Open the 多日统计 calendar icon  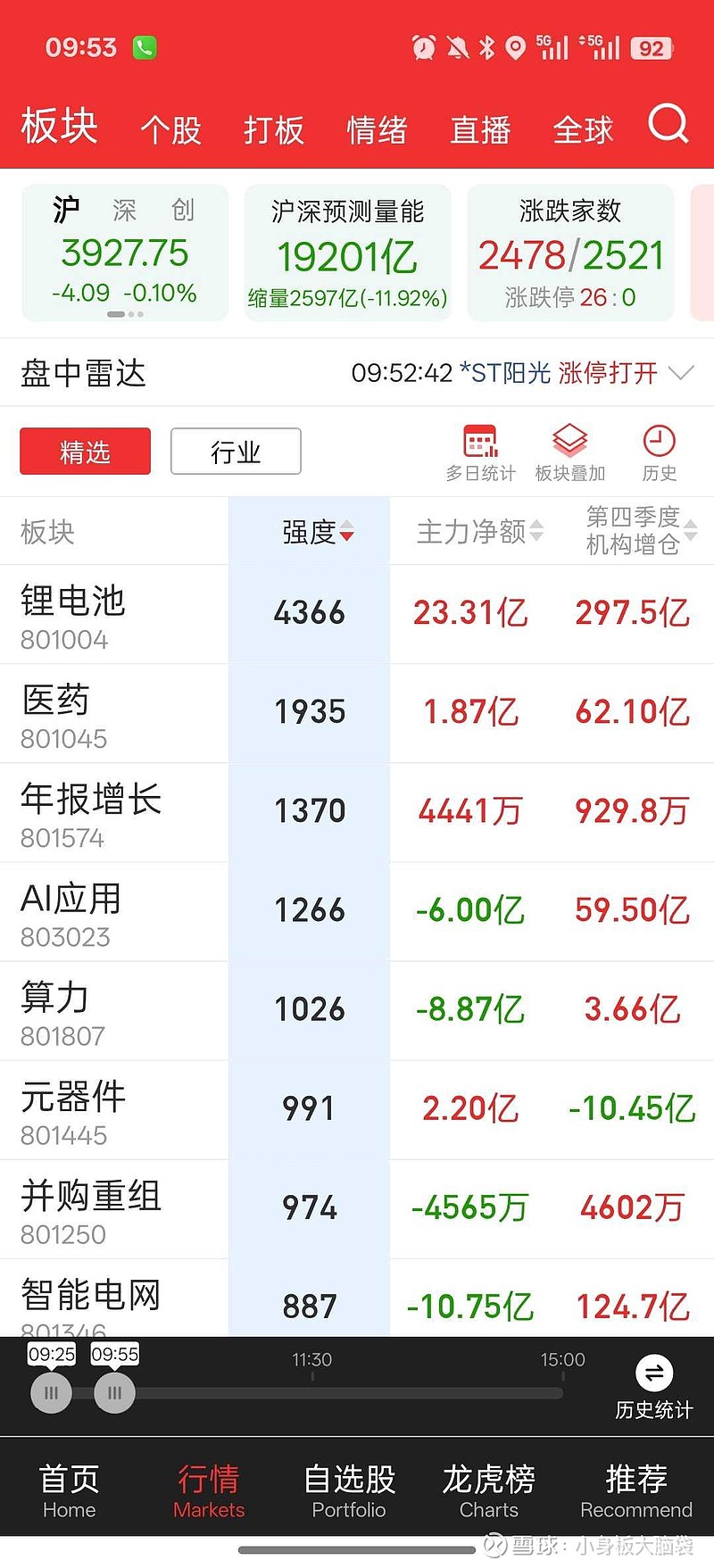[480, 442]
